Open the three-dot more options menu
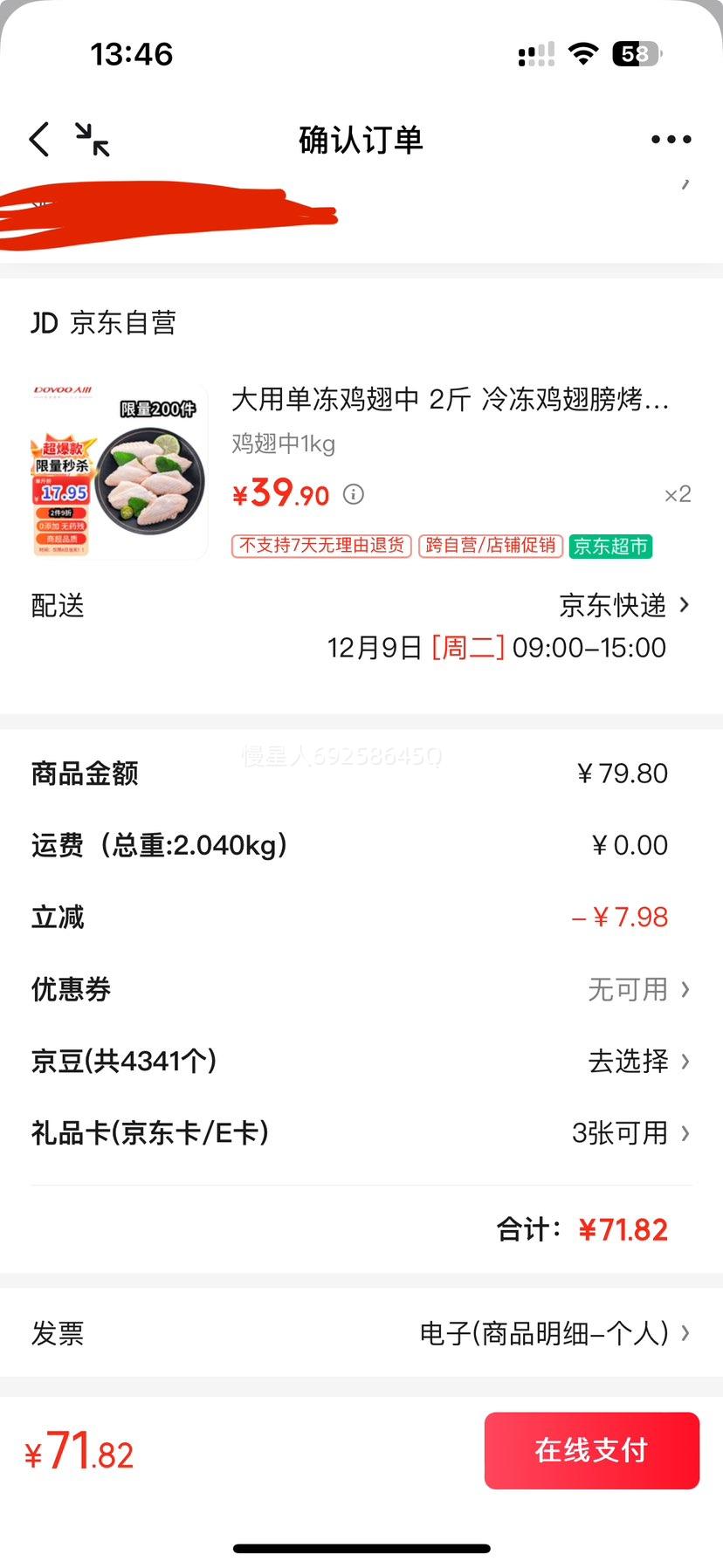Screen dimensions: 723x1568 pos(670,139)
